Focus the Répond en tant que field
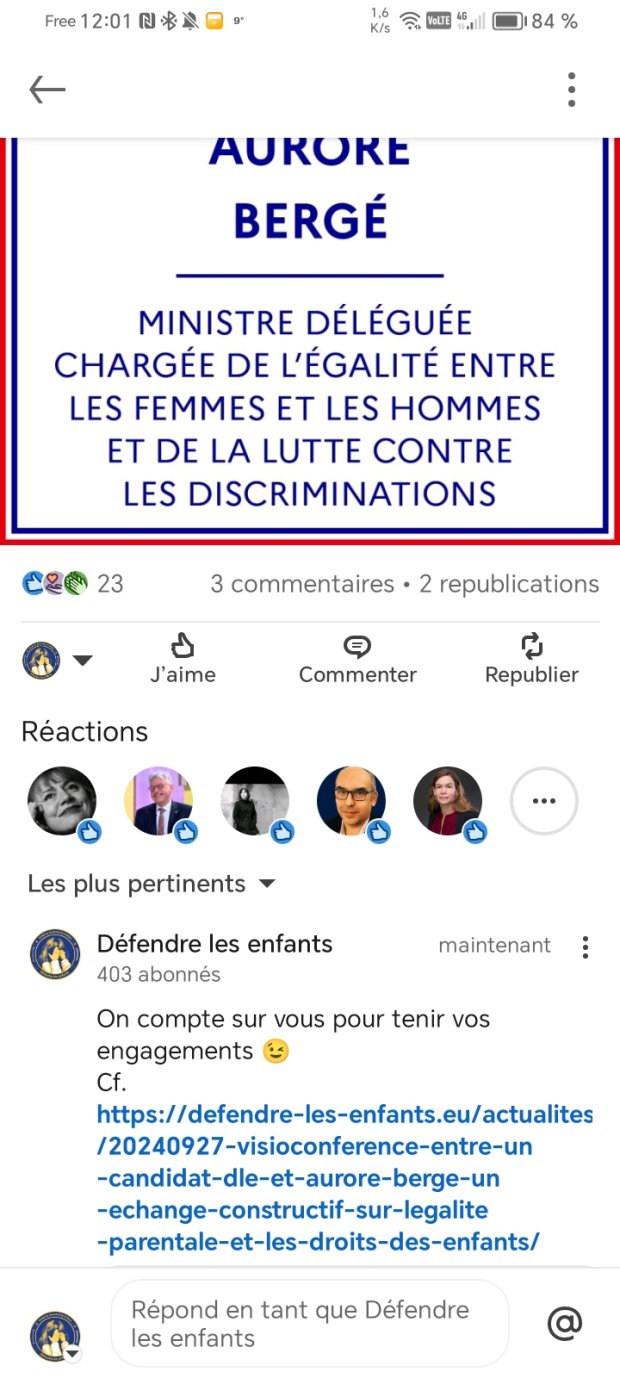The width and height of the screenshot is (620, 1378). pyautogui.click(x=309, y=1323)
